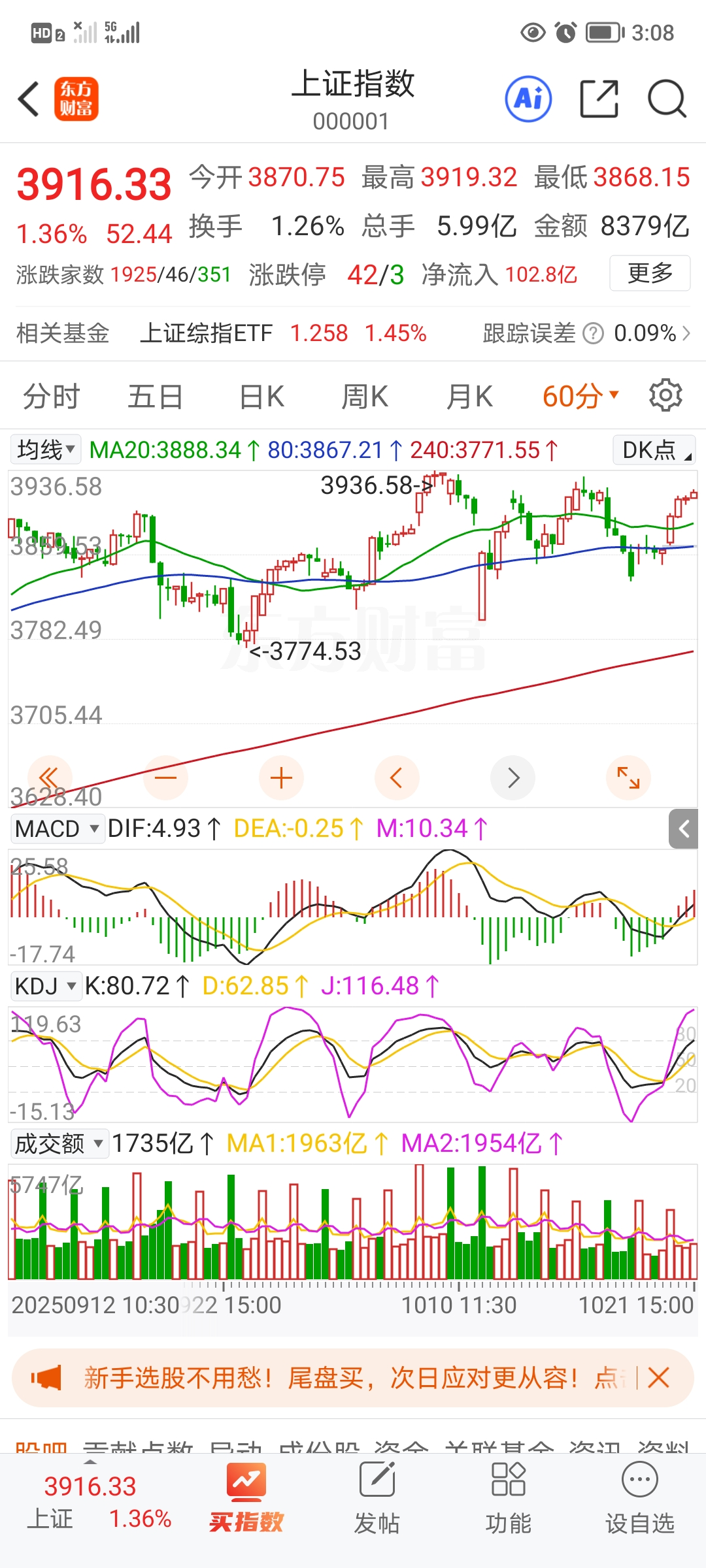
Task: Change the MACD indicator type
Action: (57, 829)
